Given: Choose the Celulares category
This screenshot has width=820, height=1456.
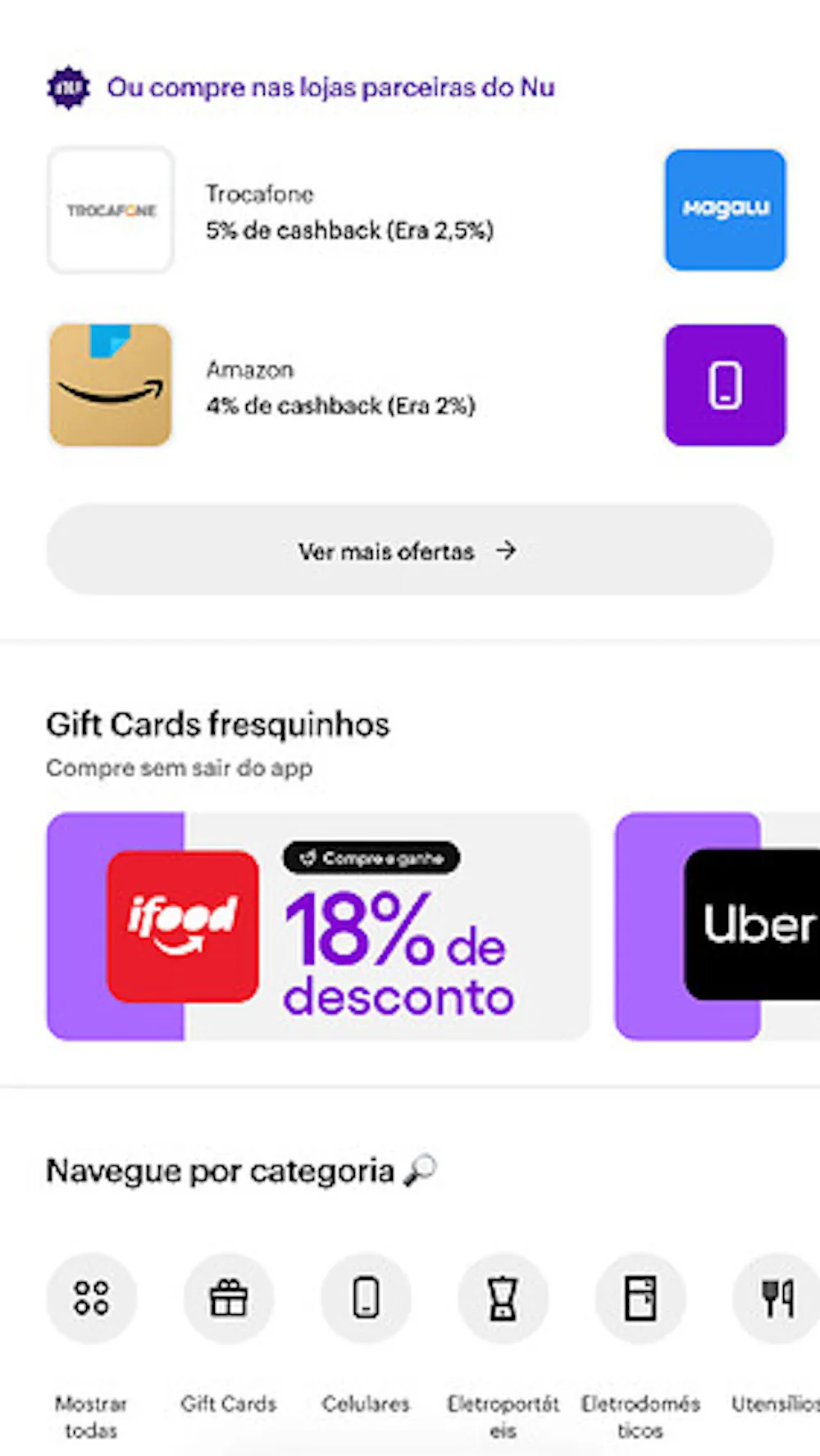Looking at the screenshot, I should click(366, 1299).
